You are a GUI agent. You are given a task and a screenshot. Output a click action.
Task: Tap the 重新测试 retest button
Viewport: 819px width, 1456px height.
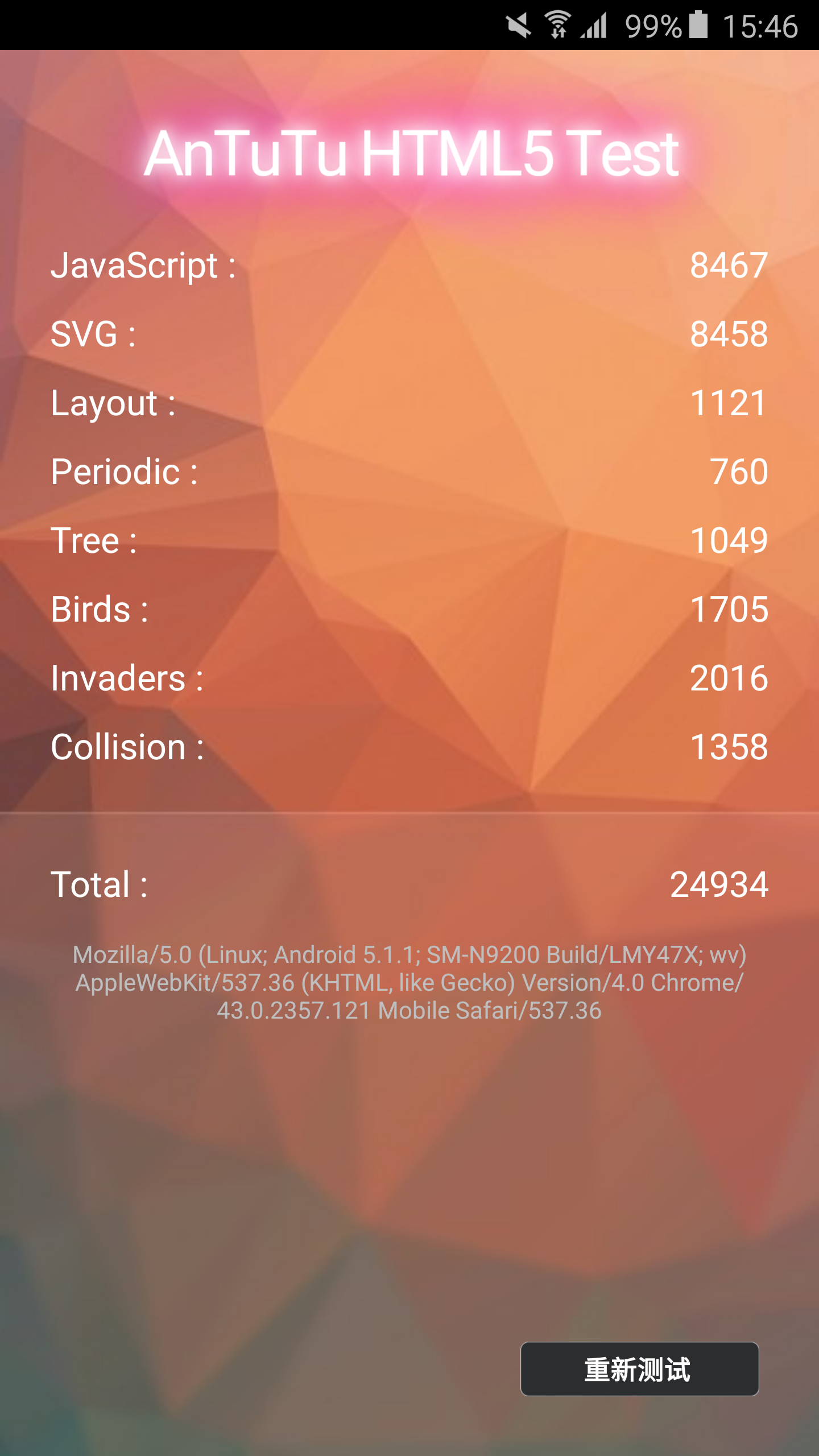click(639, 1369)
